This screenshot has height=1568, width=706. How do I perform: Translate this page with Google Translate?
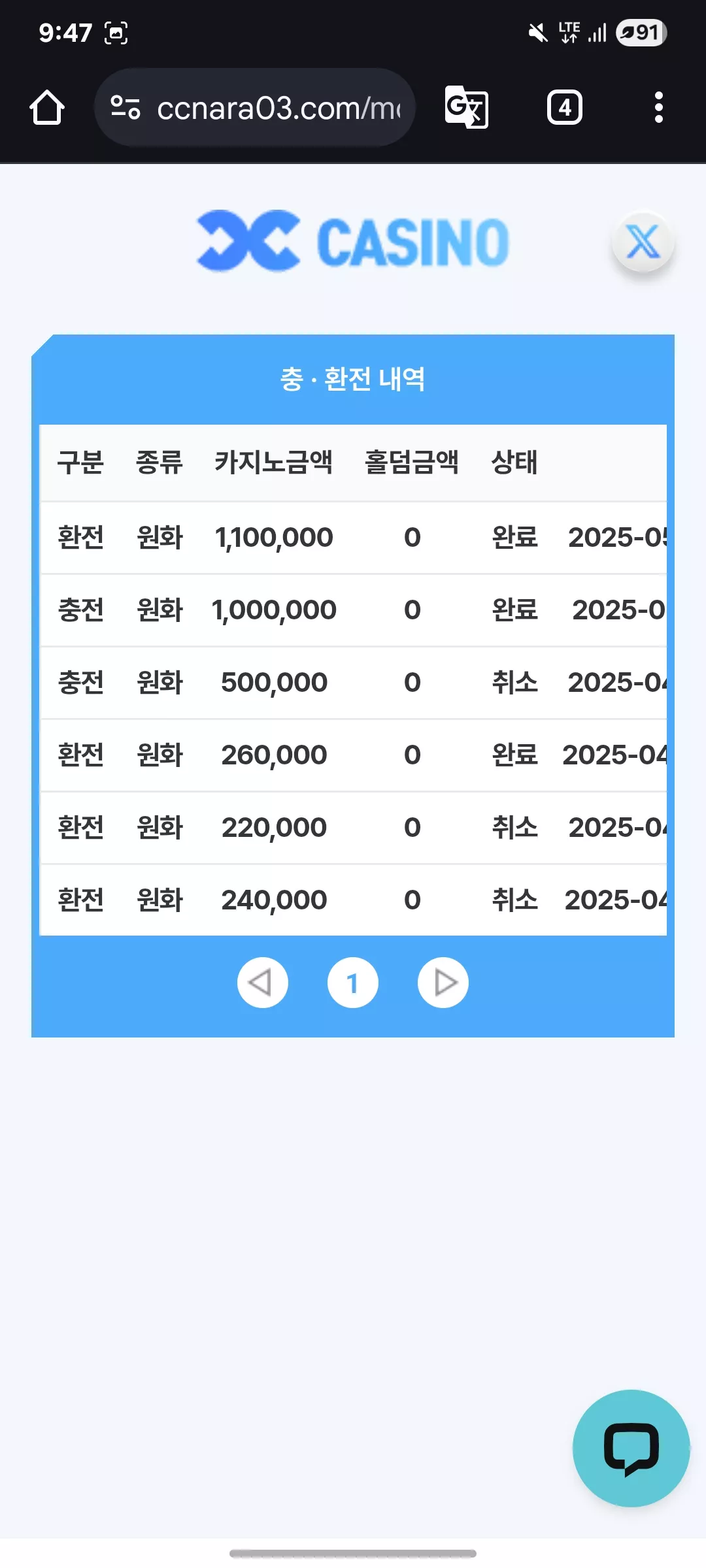[x=466, y=108]
